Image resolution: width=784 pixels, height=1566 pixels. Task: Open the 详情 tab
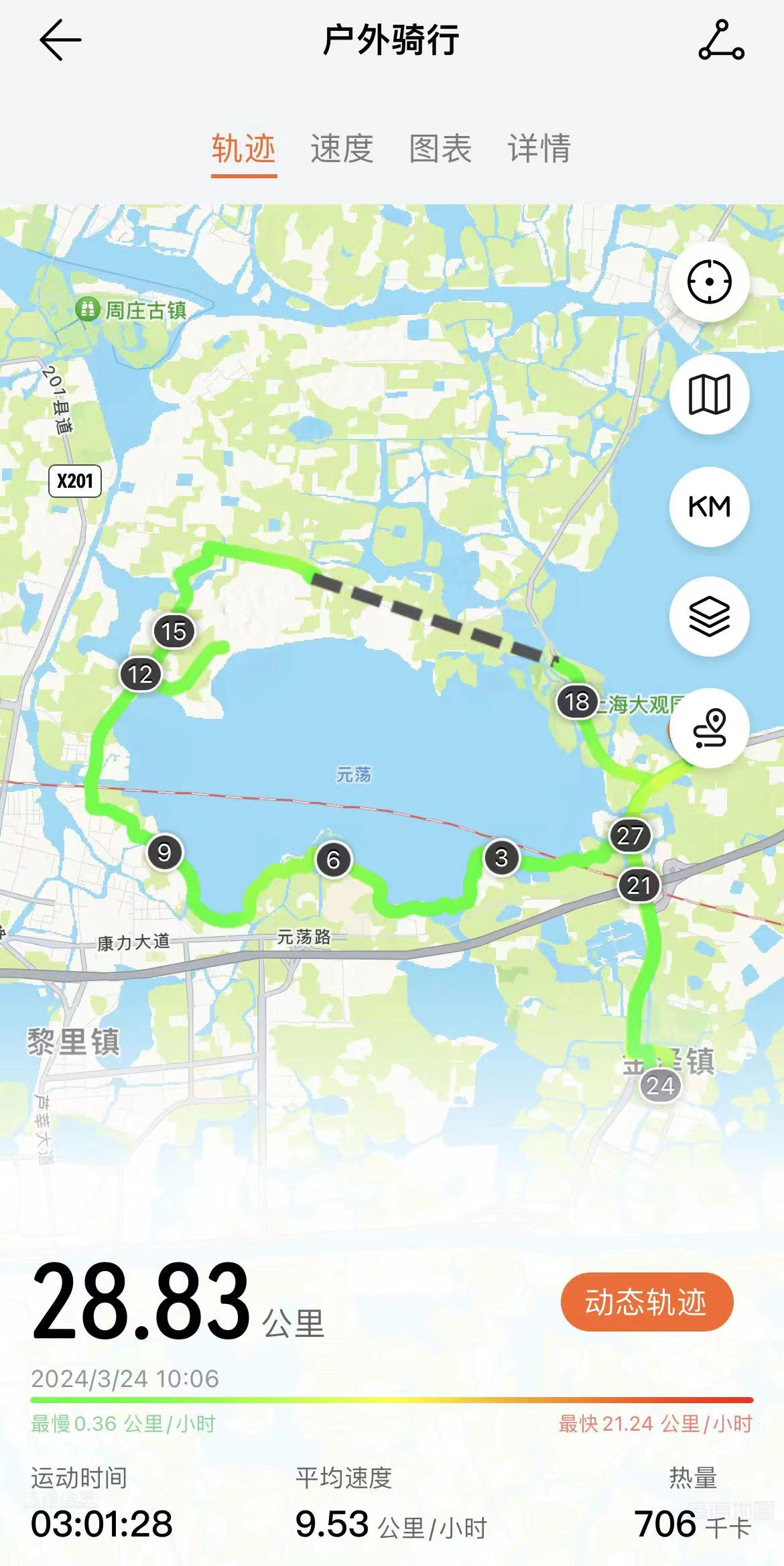pos(539,149)
